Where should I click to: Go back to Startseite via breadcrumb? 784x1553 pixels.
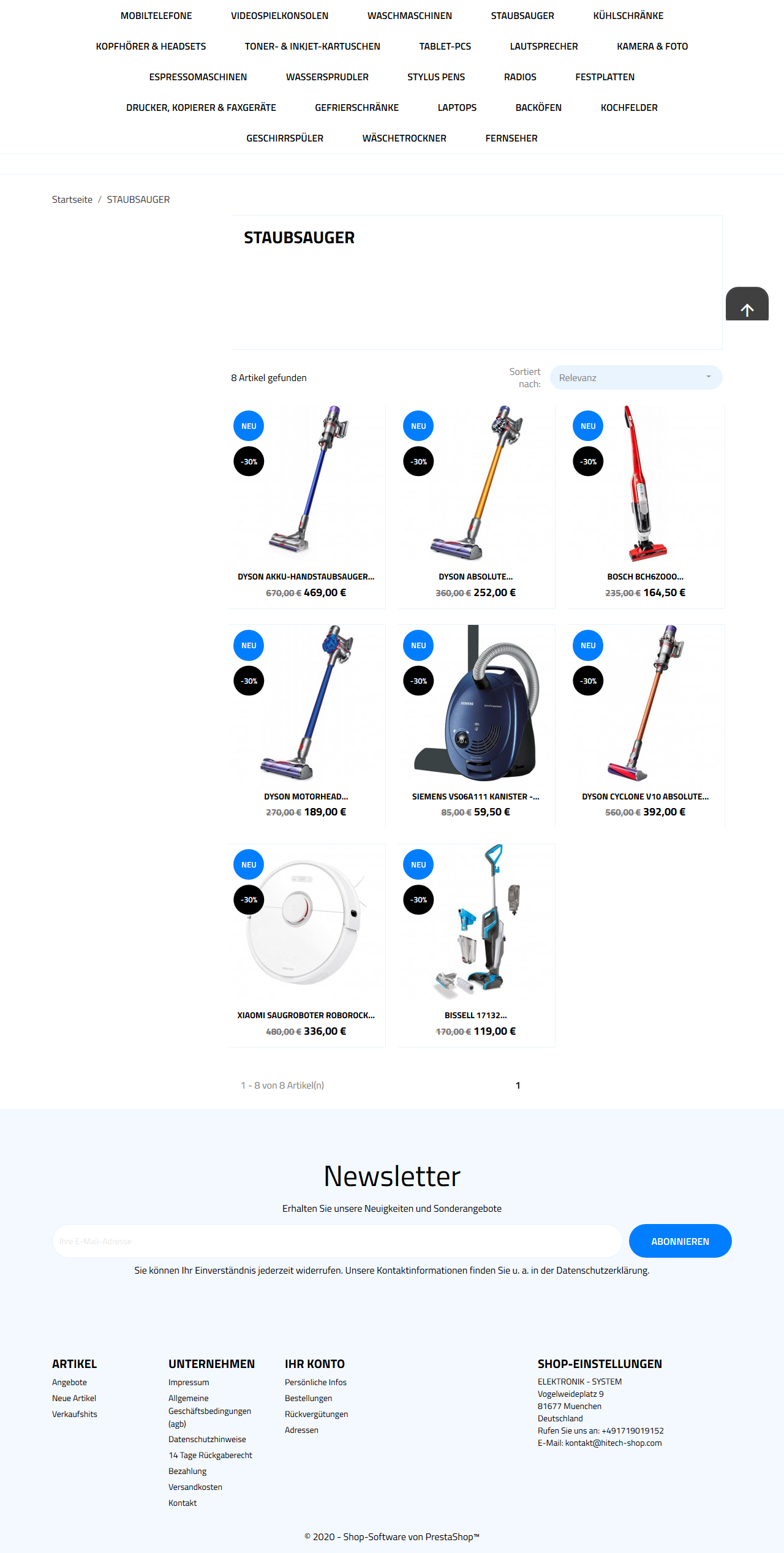pyautogui.click(x=72, y=200)
